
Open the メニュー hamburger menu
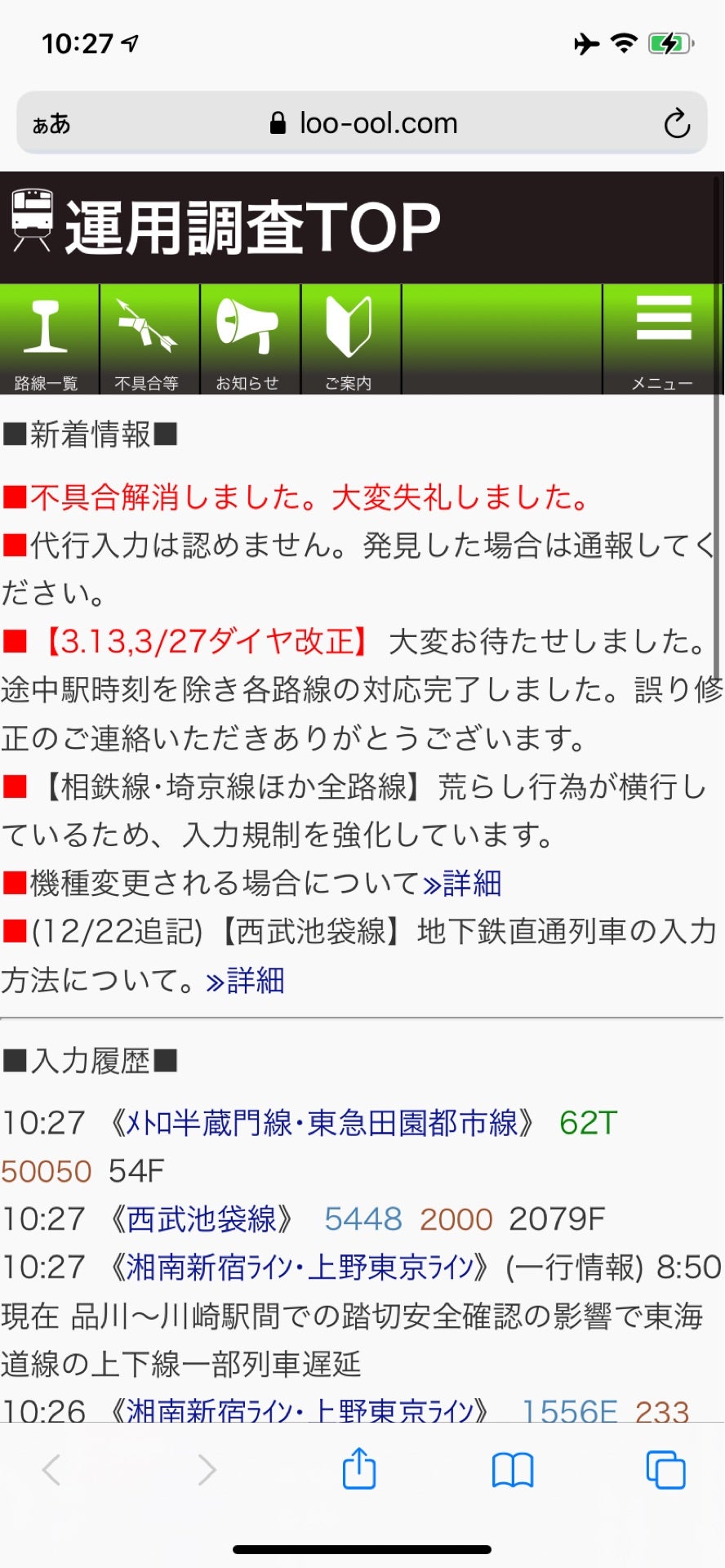(662, 340)
